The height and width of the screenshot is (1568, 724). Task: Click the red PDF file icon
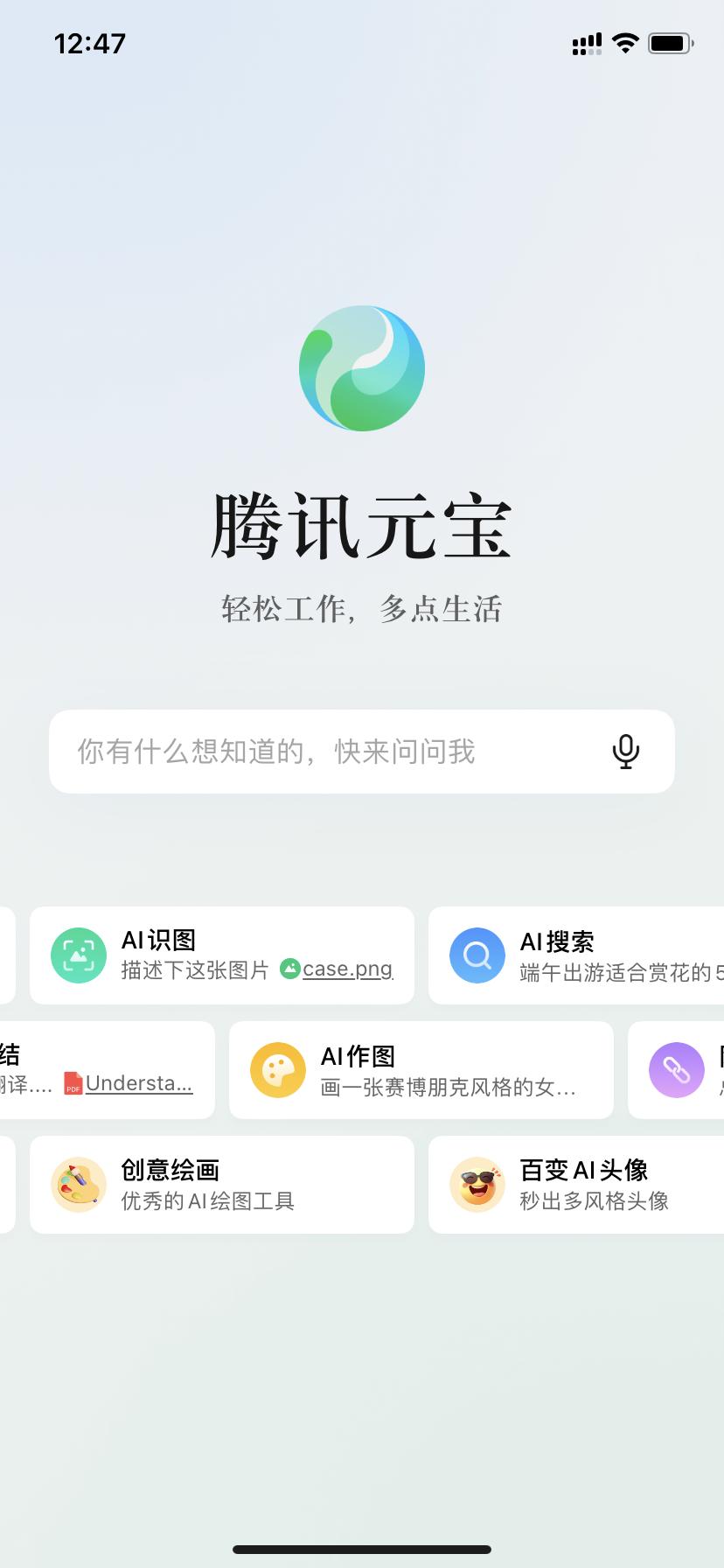tap(74, 1084)
